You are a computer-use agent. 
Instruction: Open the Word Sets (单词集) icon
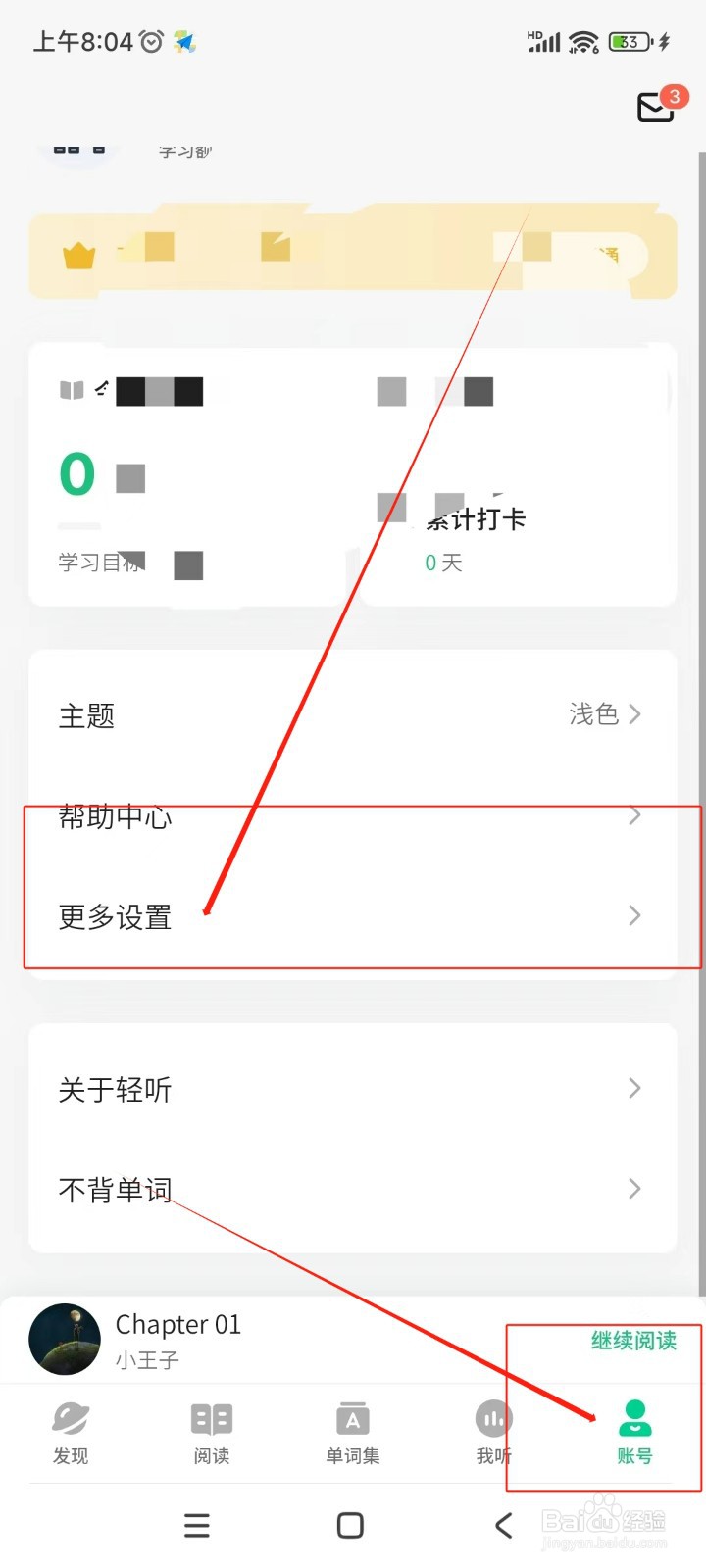352,1417
